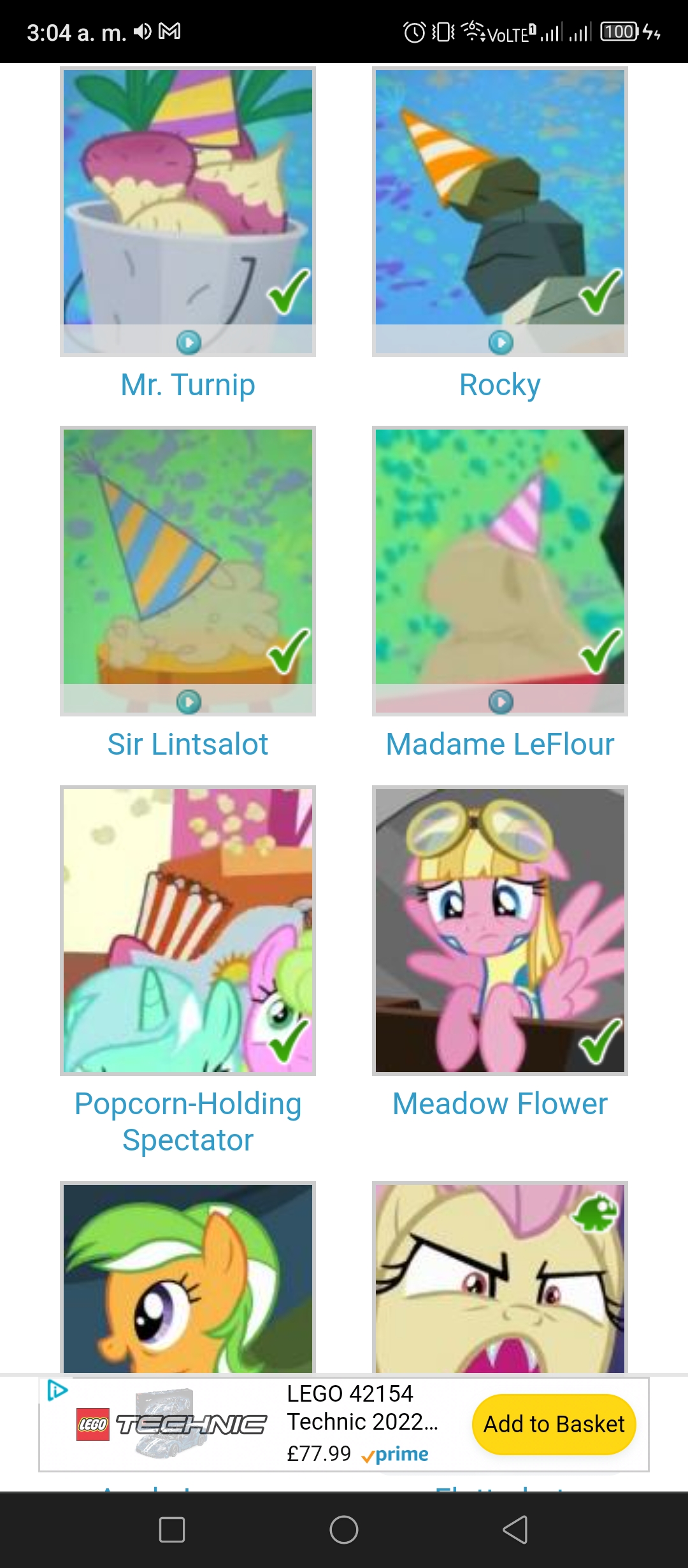Viewport: 688px width, 1568px height.
Task: Play the clip under Sir Lintsalot's picture
Action: tap(189, 702)
